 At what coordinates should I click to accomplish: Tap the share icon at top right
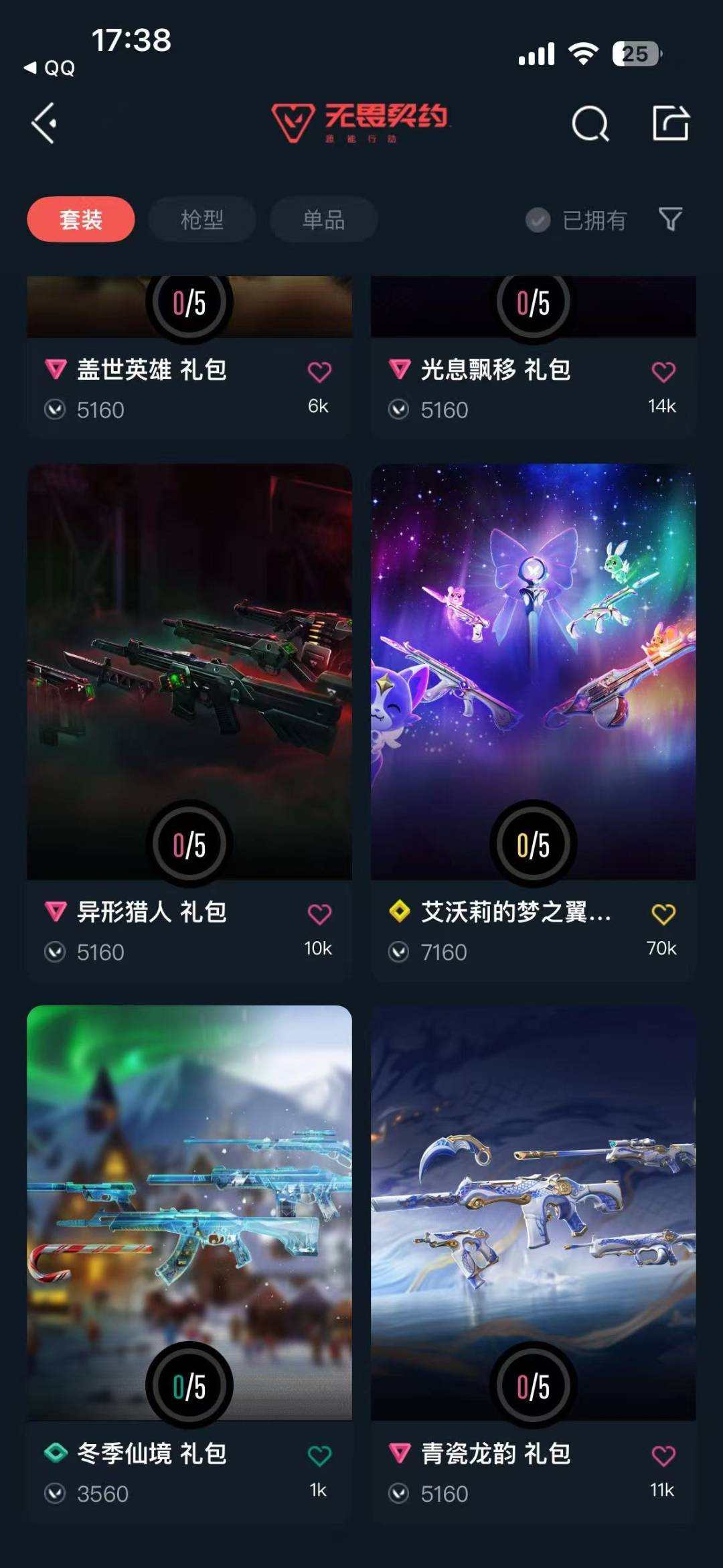[x=671, y=124]
